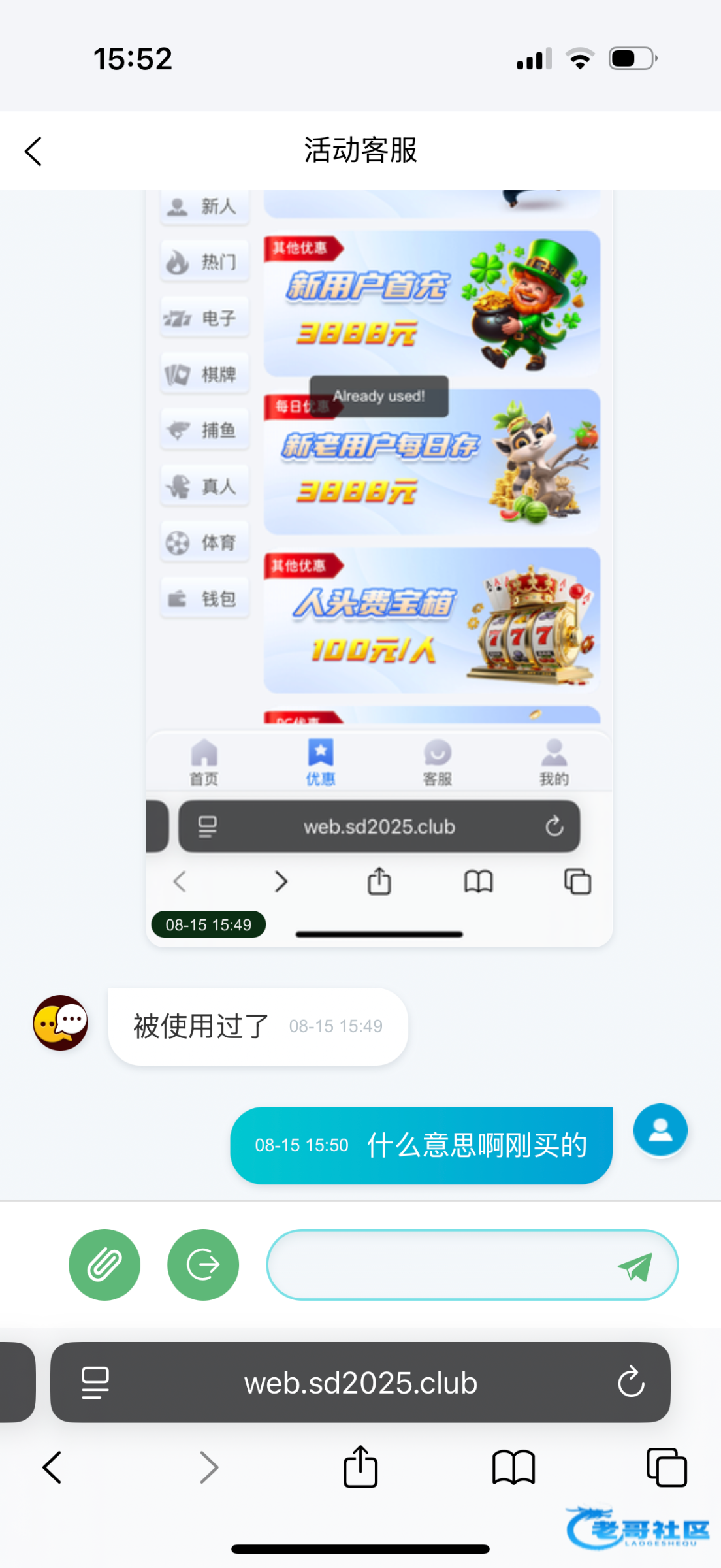Reload the page in Safari
This screenshot has height=1568, width=721.
[x=631, y=1382]
